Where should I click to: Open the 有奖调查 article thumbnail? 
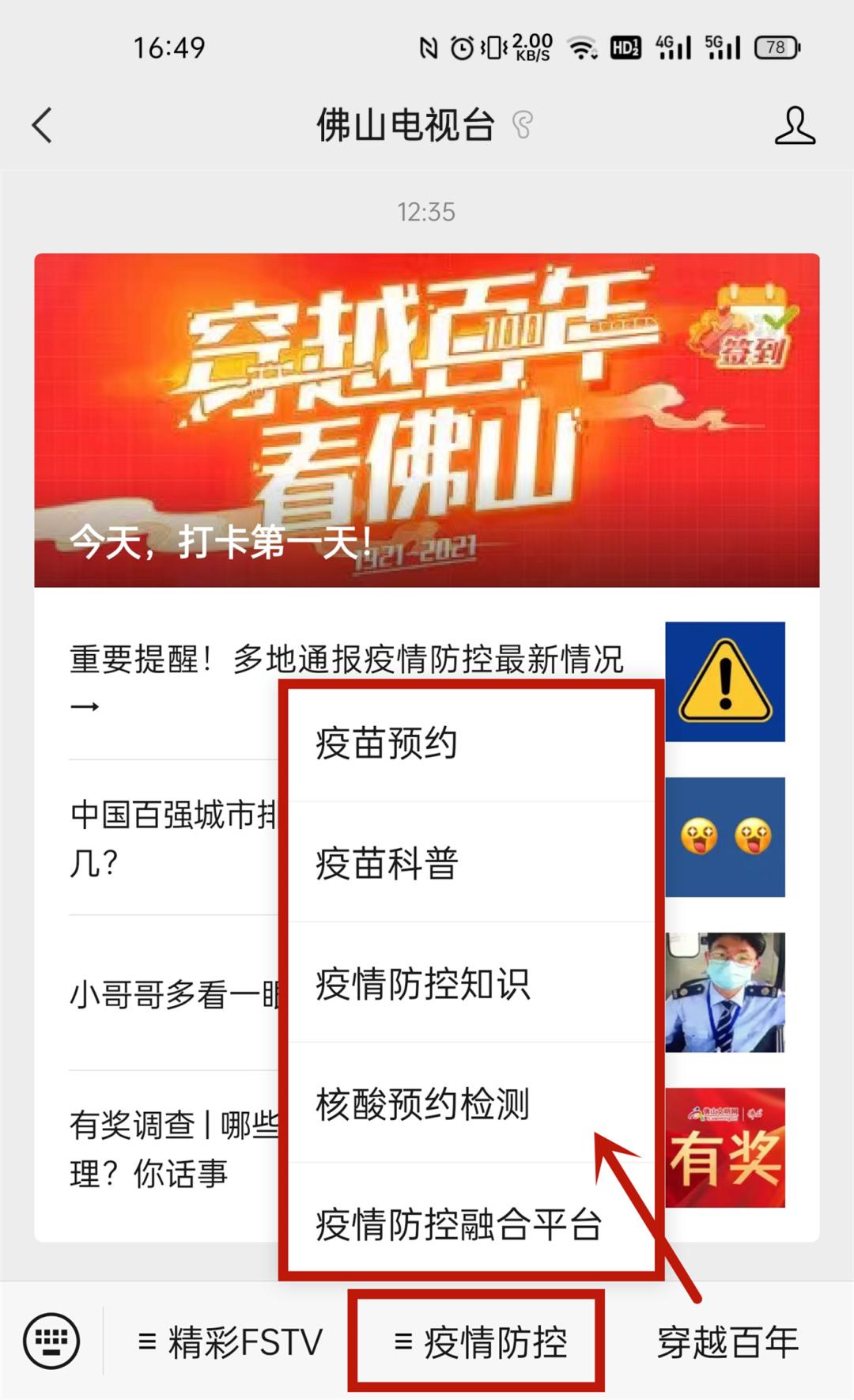click(725, 1148)
